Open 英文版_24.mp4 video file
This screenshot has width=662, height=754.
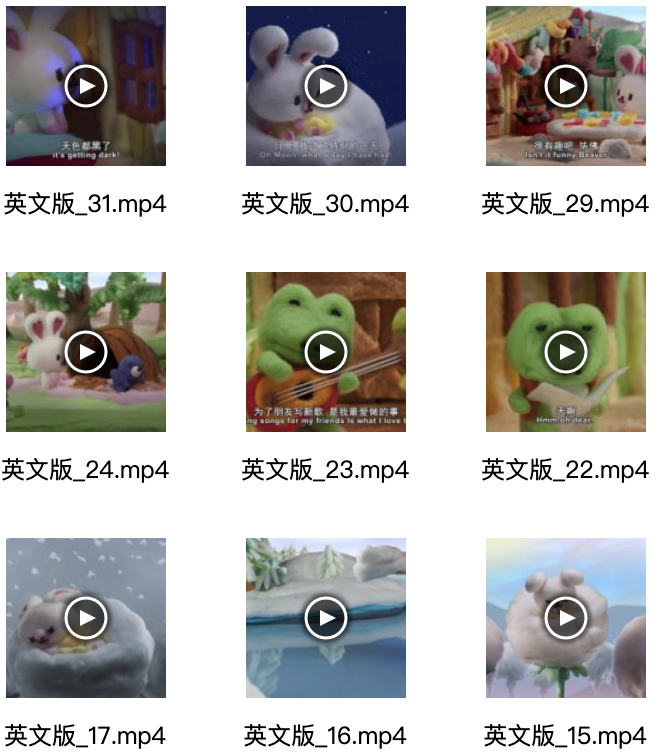click(x=86, y=352)
